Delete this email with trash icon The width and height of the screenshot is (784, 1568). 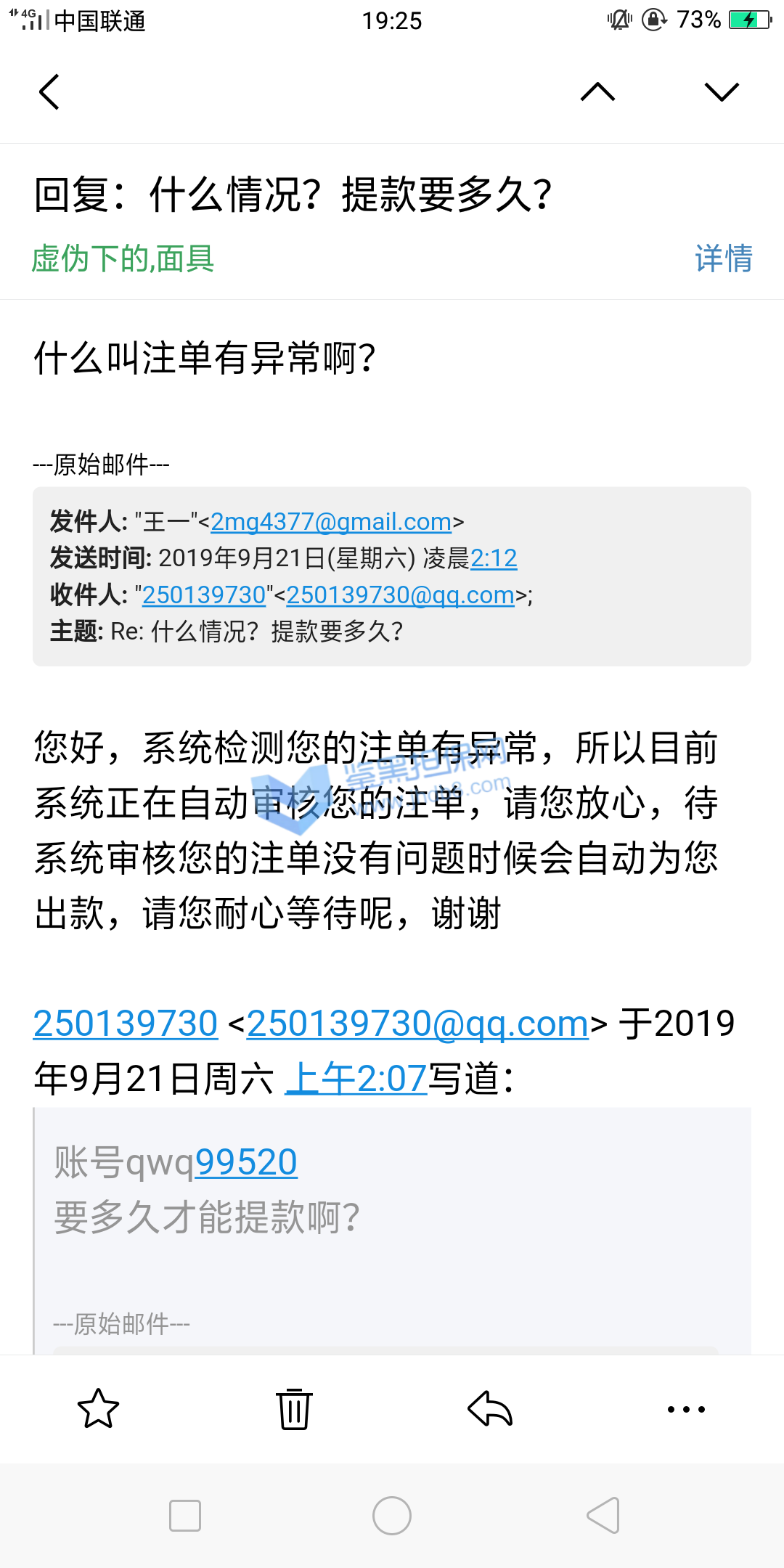click(294, 1409)
